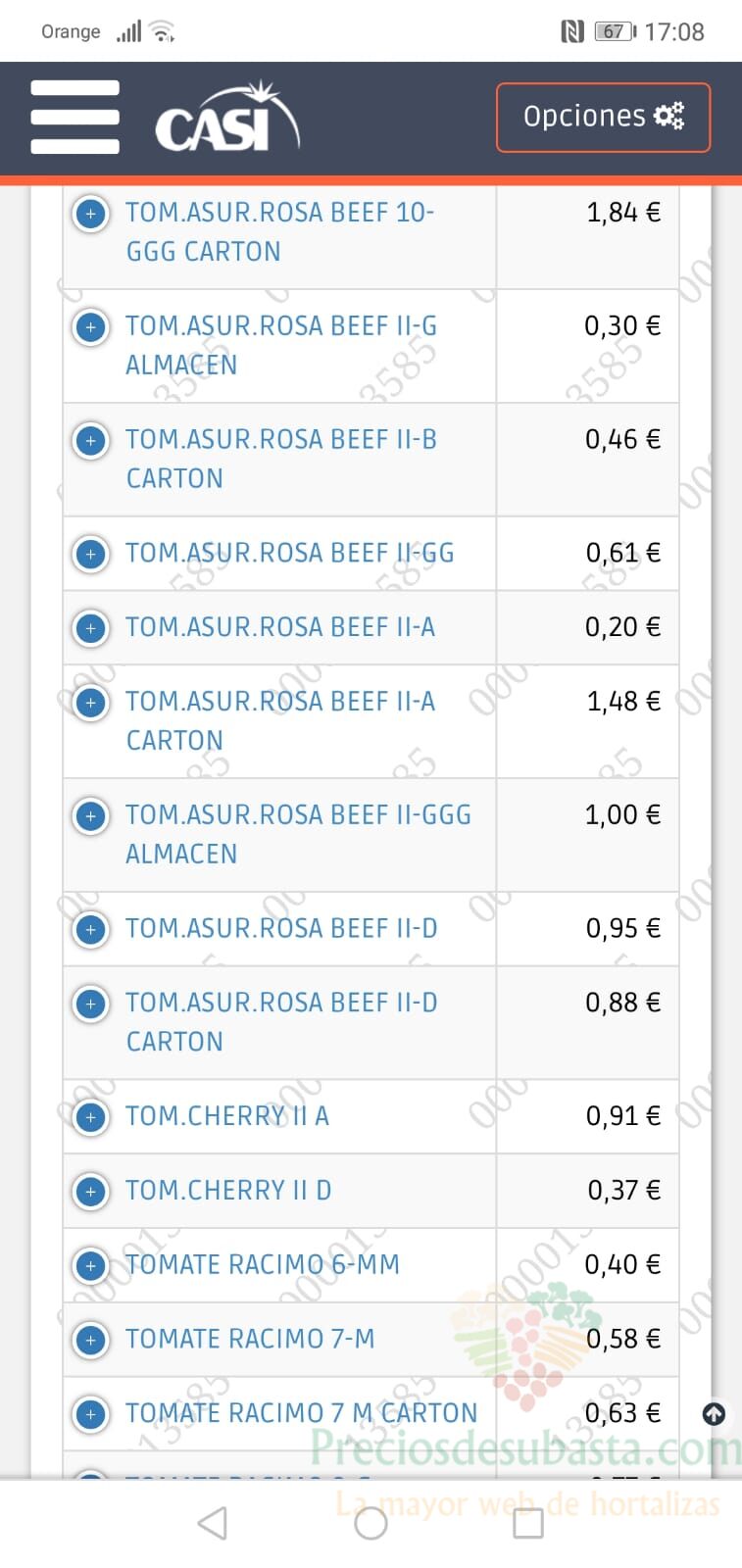
Task: Expand the TOMATE RACIMO 6-MM row
Action: pyautogui.click(x=91, y=1265)
